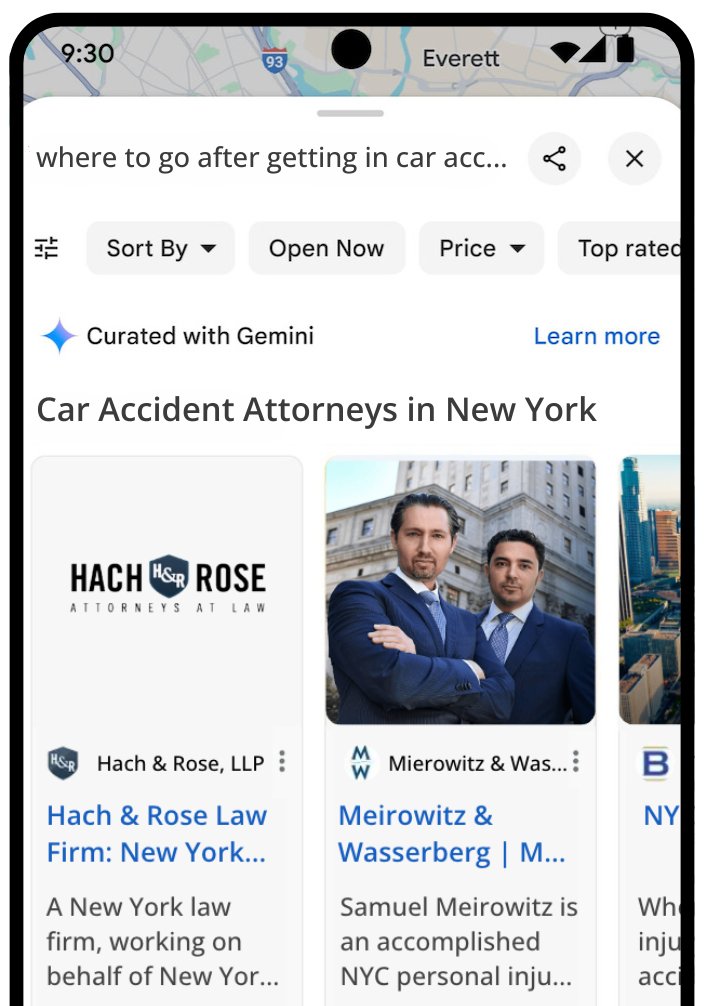
Task: Share these search results
Action: point(554,159)
